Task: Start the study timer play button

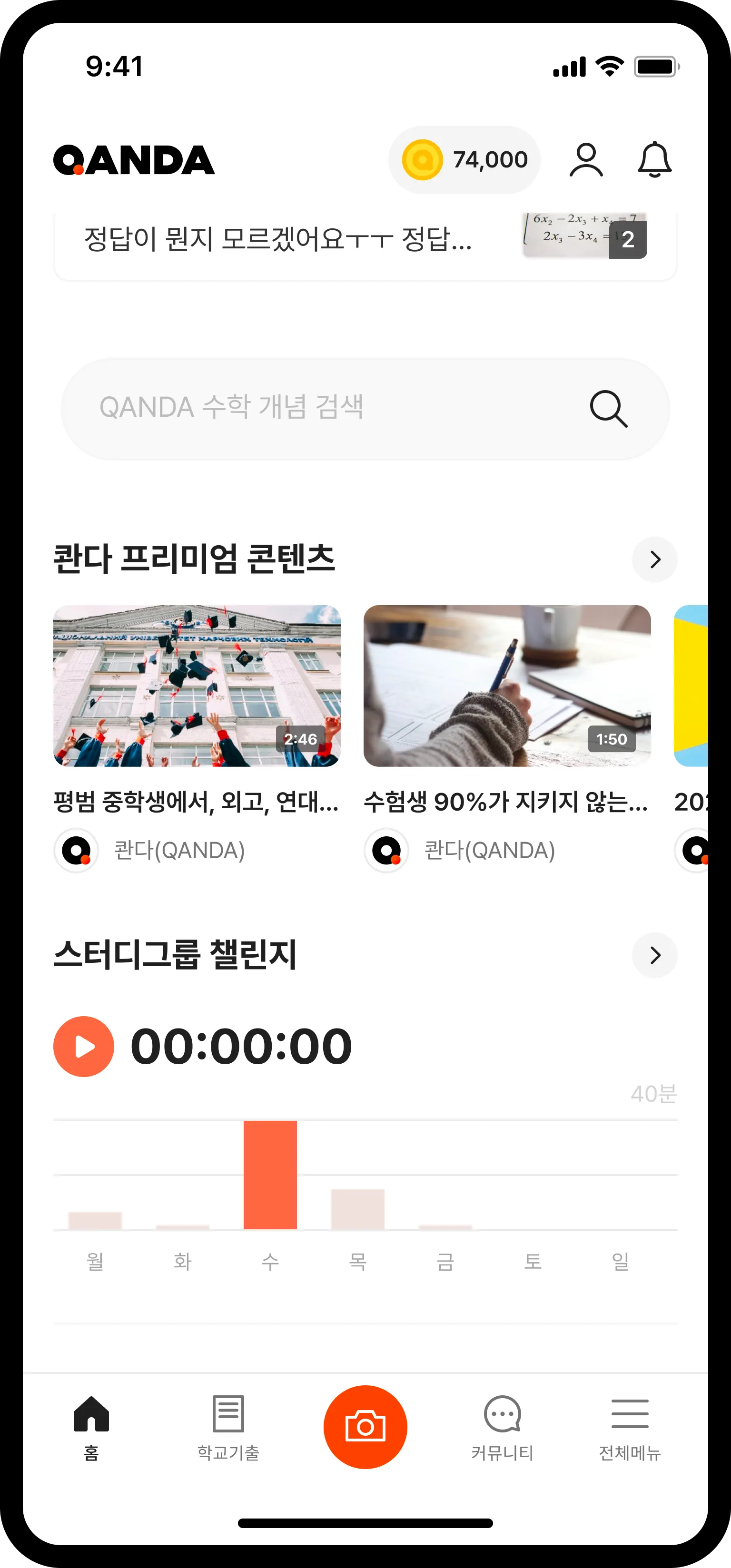Action: (84, 1046)
